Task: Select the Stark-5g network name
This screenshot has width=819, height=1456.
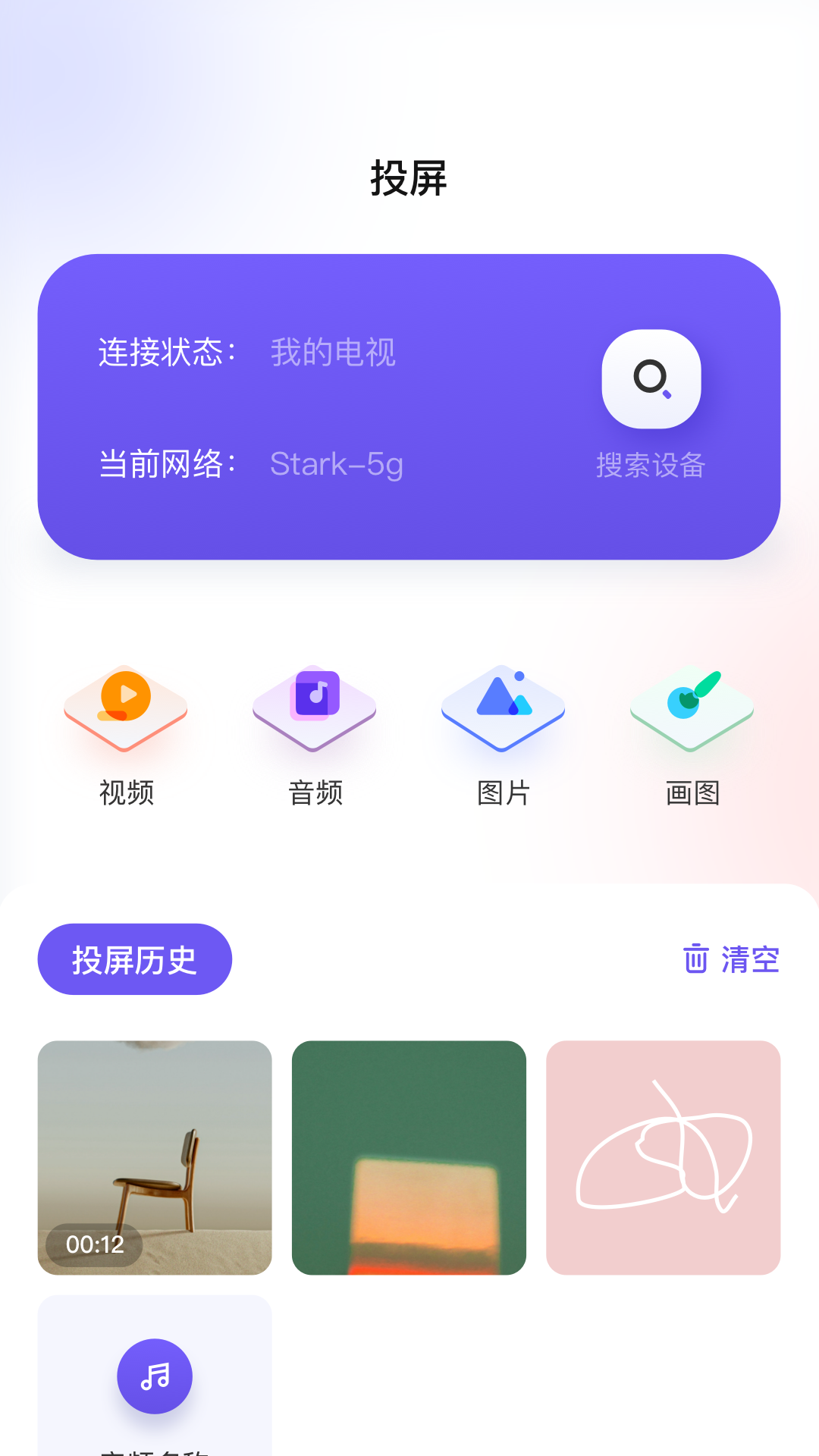Action: tap(336, 465)
